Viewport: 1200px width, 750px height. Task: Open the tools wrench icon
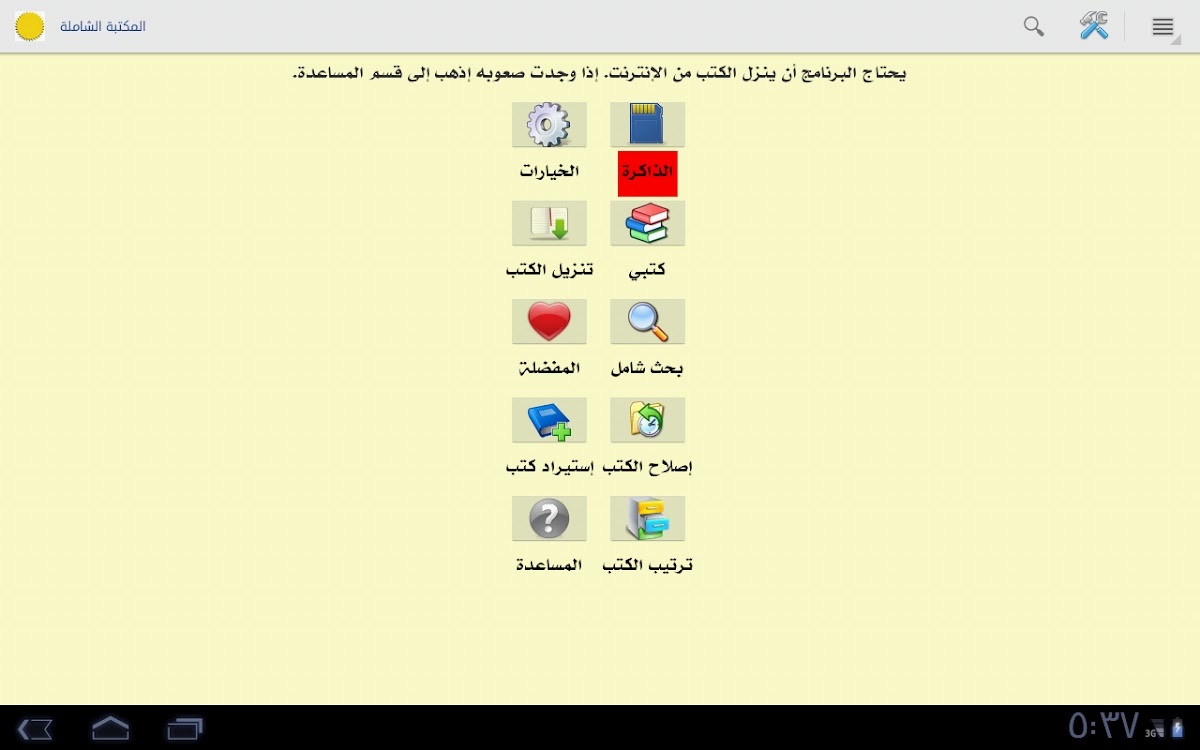coord(1093,26)
